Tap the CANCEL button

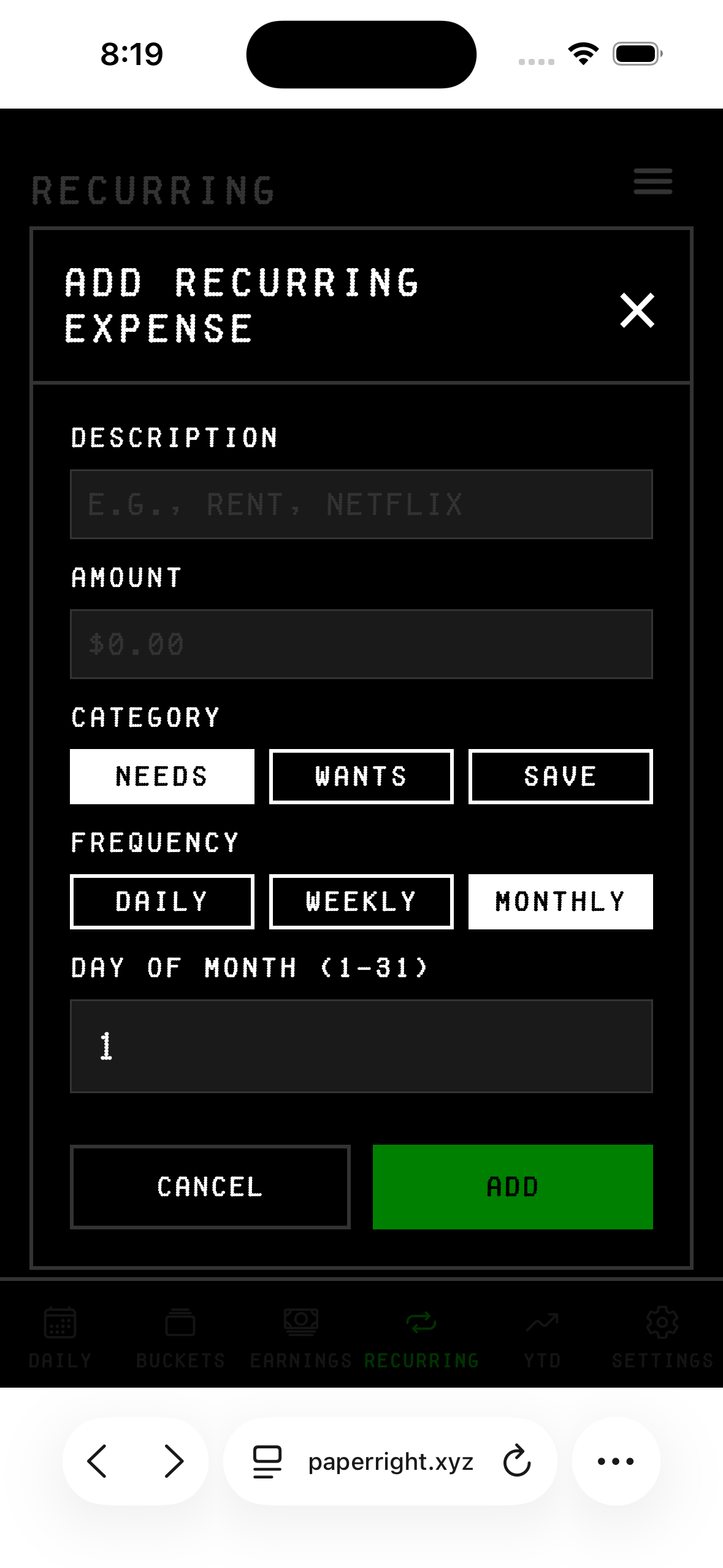tap(210, 1186)
